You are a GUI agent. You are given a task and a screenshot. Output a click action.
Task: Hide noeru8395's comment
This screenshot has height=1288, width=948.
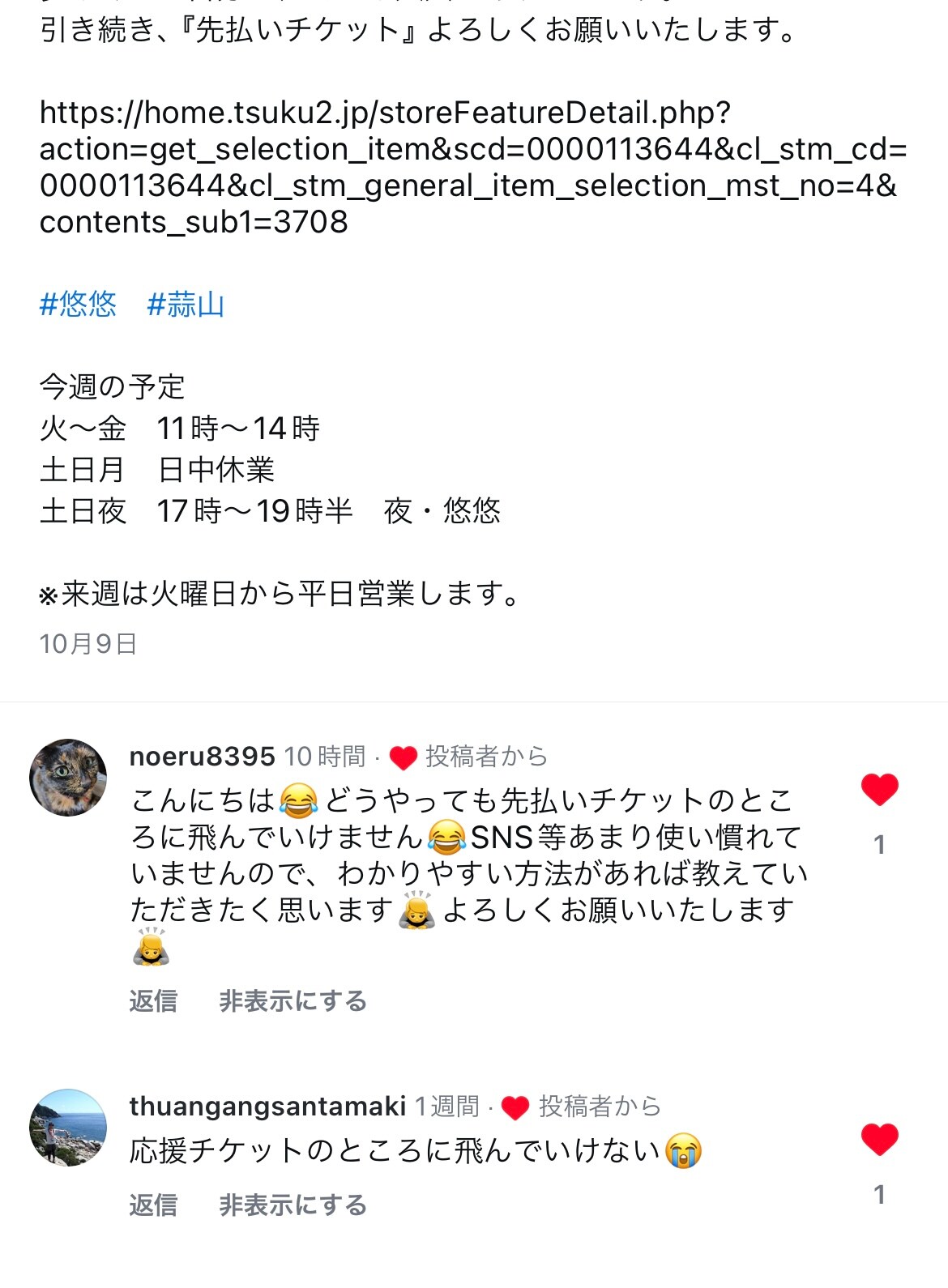(x=293, y=1001)
